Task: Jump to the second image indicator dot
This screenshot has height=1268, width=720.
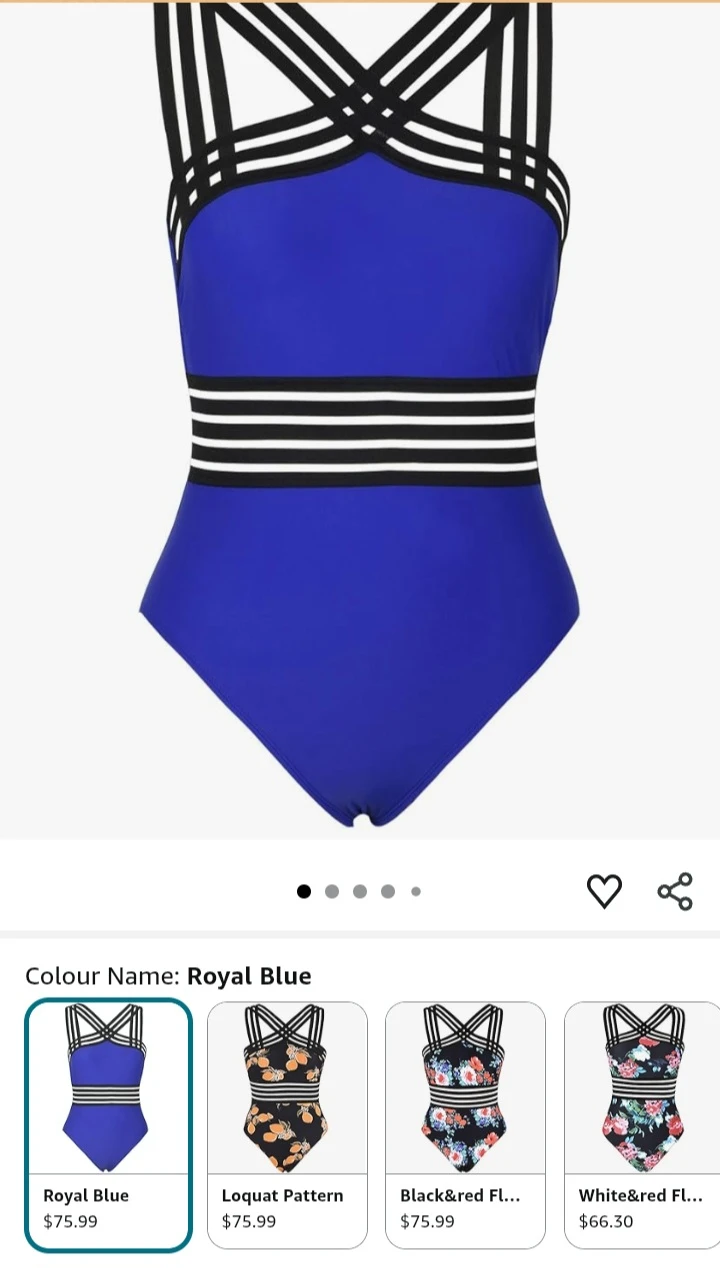Action: pyautogui.click(x=332, y=891)
